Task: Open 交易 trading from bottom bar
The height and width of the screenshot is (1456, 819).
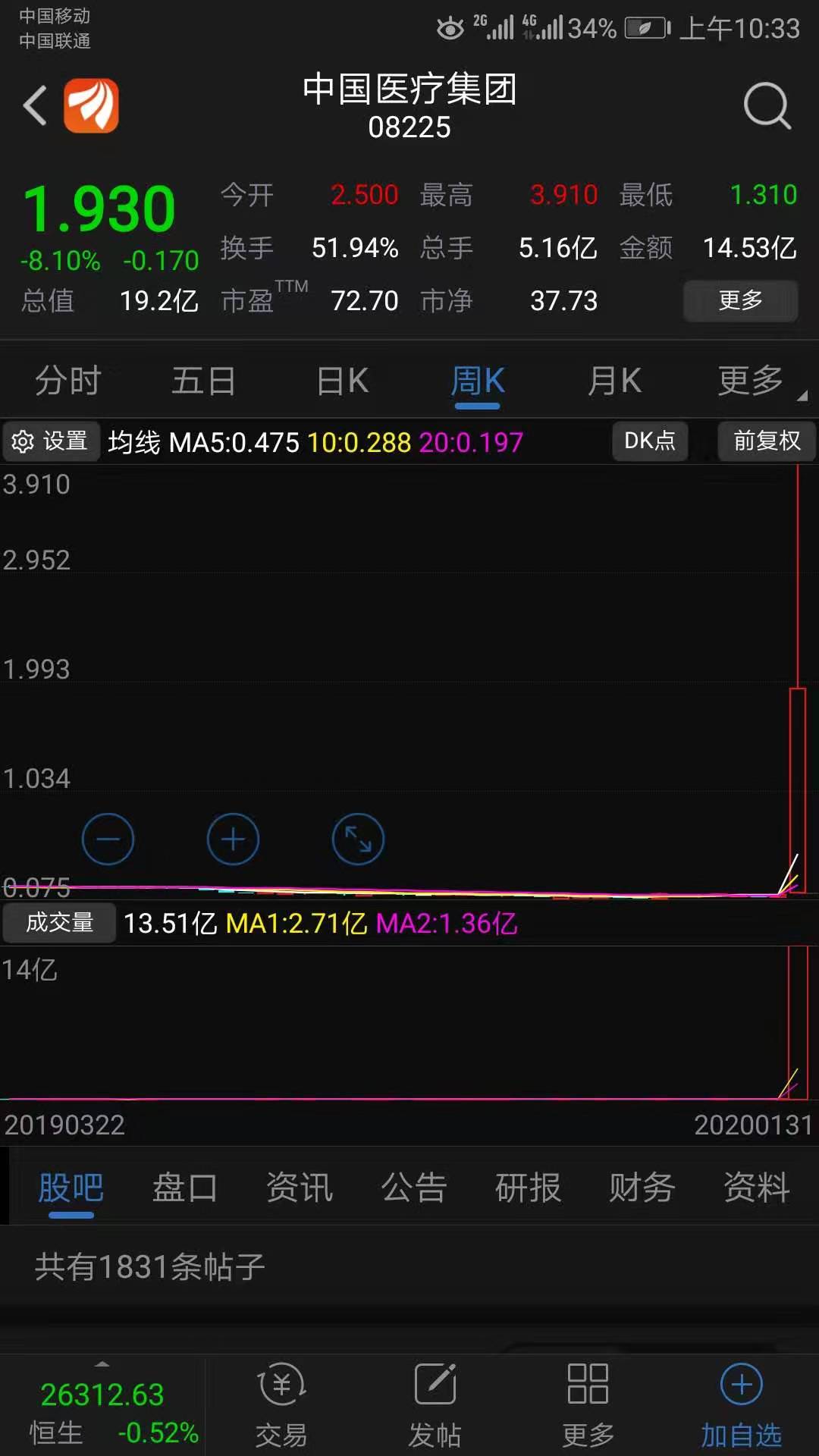Action: coord(281,1403)
